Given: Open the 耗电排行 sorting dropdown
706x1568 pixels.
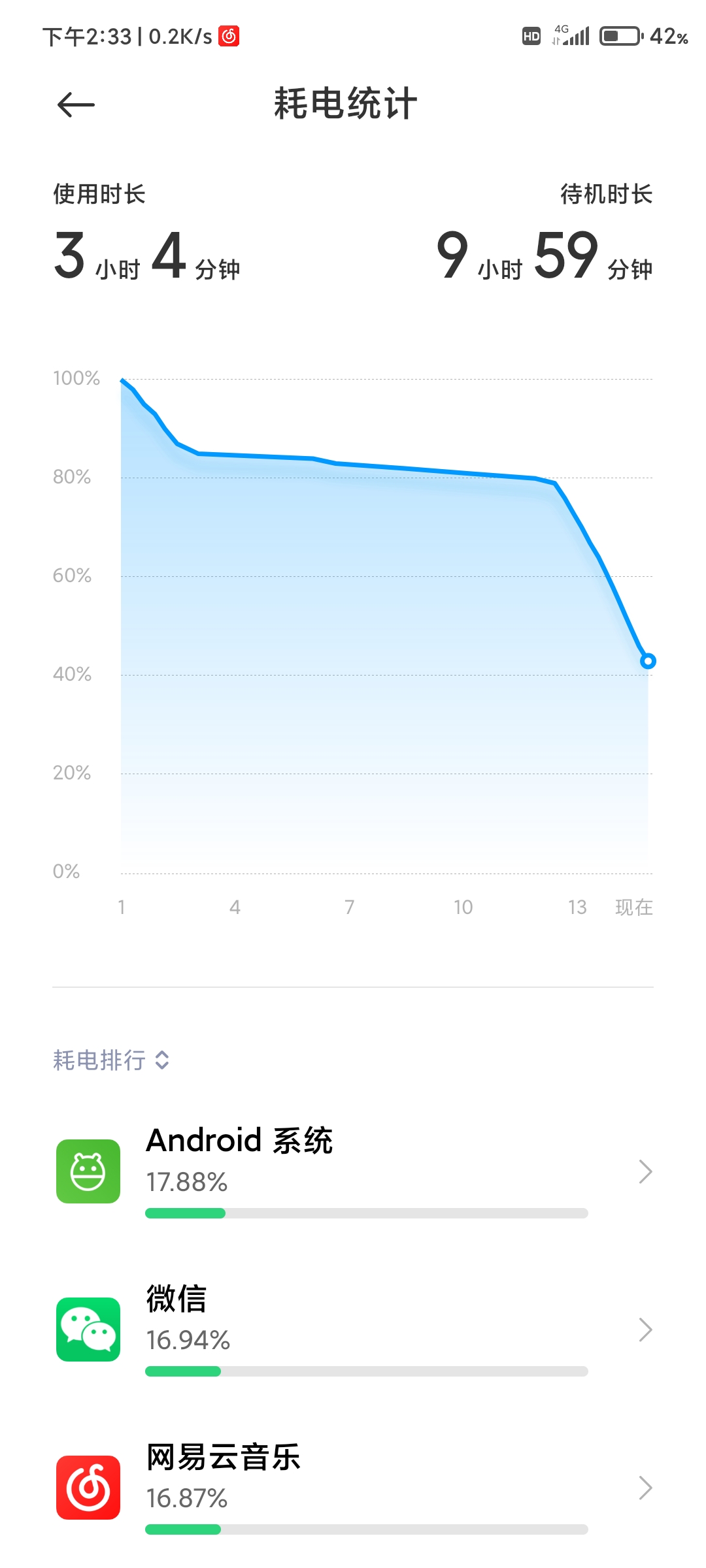Looking at the screenshot, I should point(111,1060).
